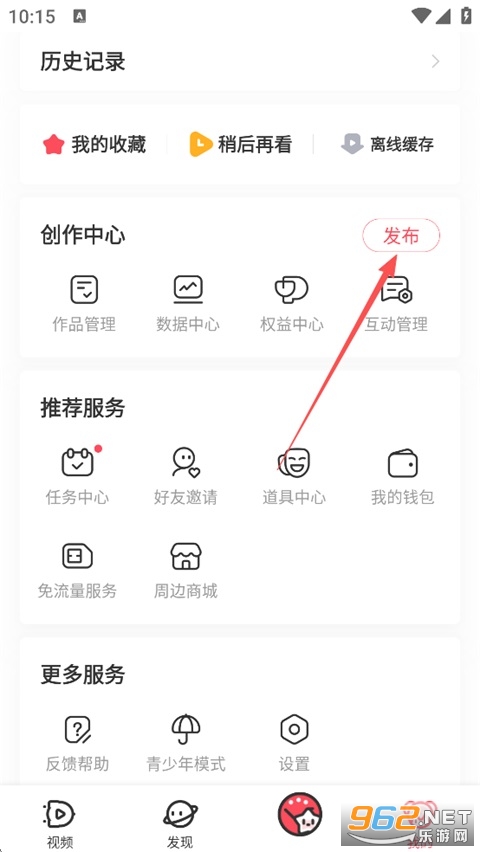Open 周边商城 merchandise store
This screenshot has height=852, width=480.
[x=185, y=570]
